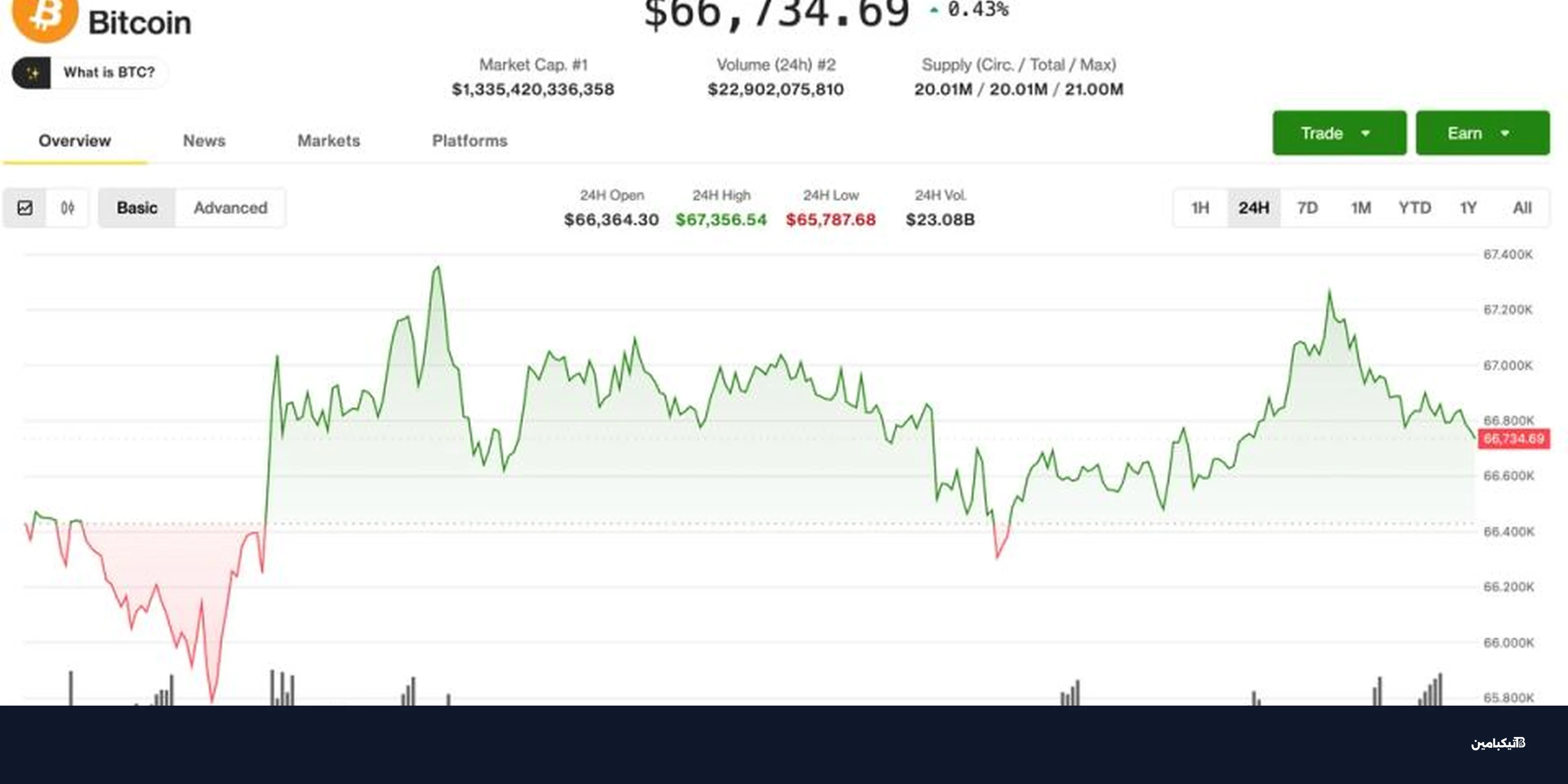View the All time price history
The height and width of the screenshot is (784, 1568).
(1521, 208)
